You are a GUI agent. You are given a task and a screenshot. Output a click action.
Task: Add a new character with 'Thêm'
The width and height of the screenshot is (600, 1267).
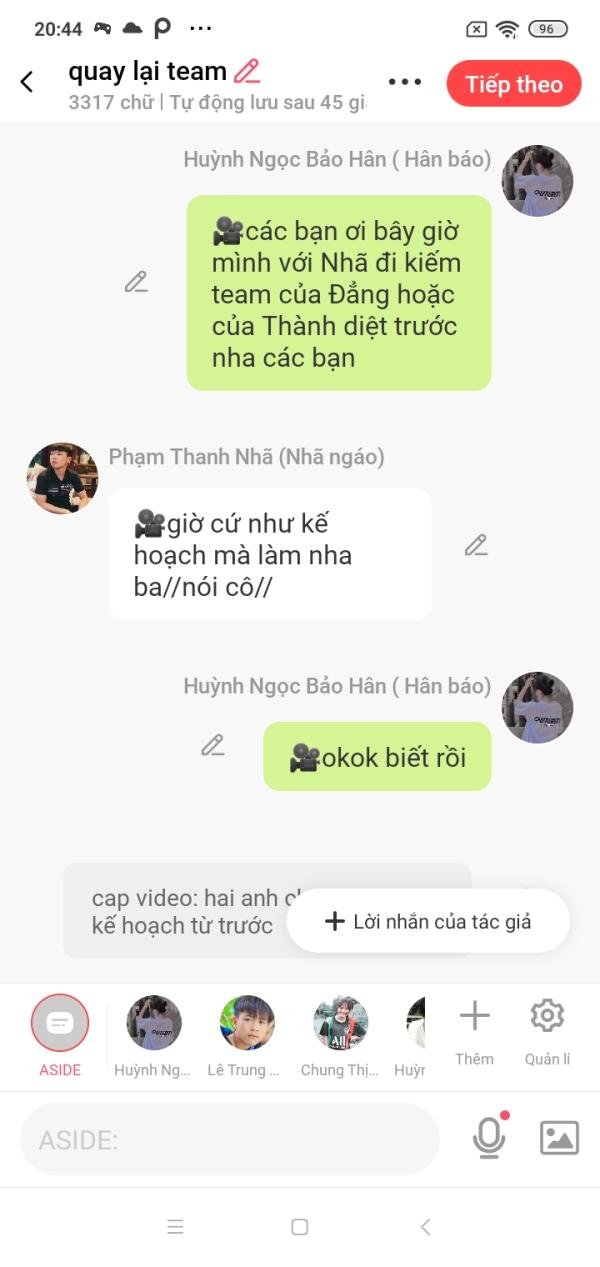tap(474, 1030)
